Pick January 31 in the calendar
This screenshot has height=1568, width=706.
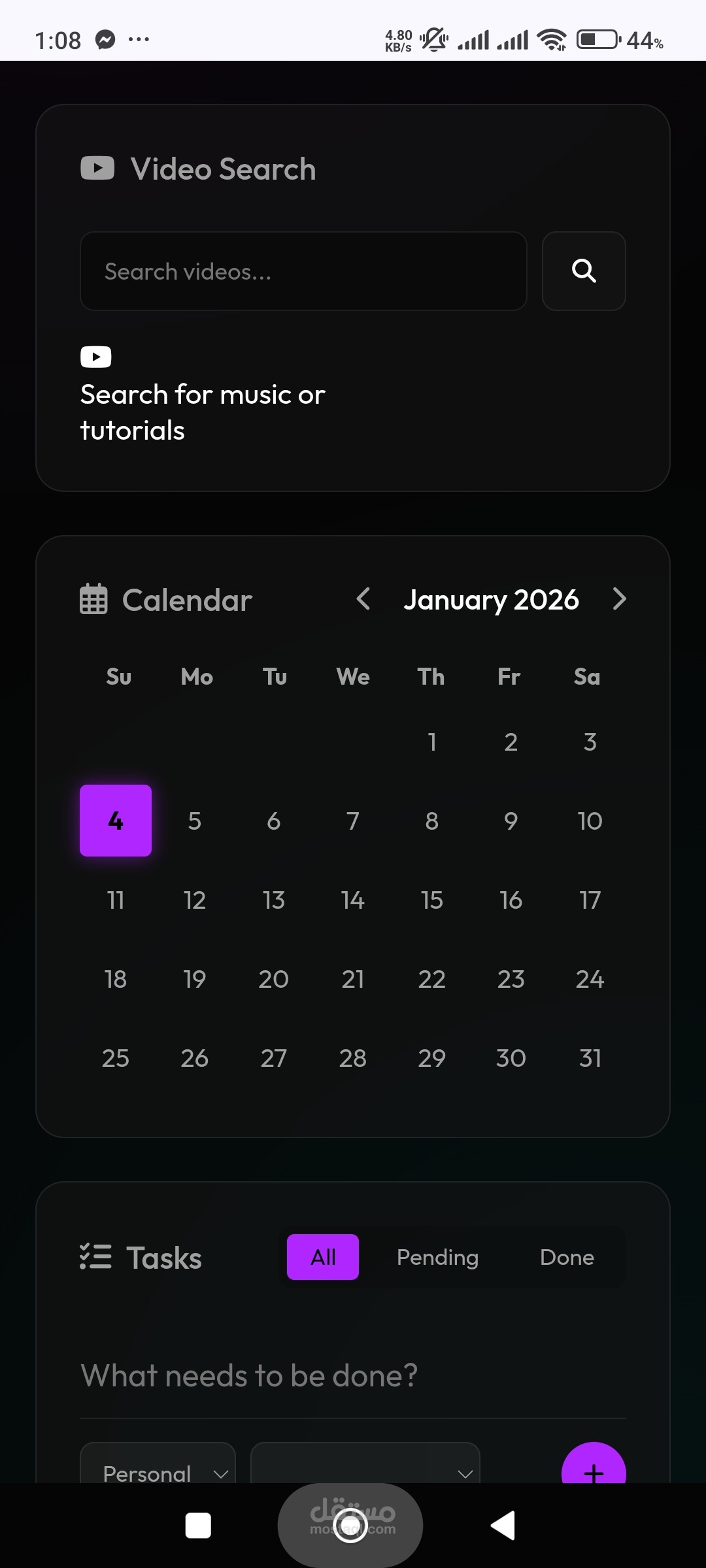pos(590,1058)
